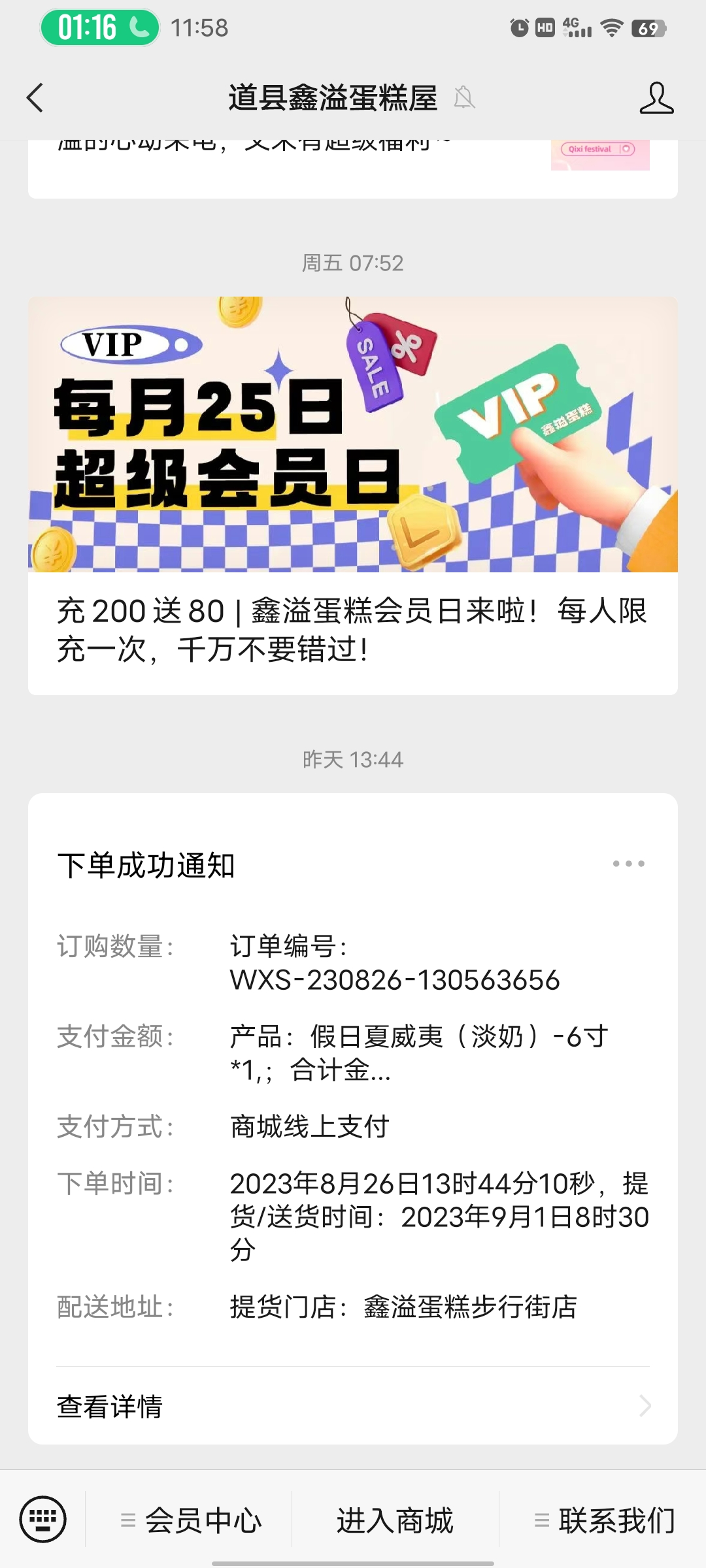
Task: Go back using the top-left arrow
Action: (x=35, y=98)
